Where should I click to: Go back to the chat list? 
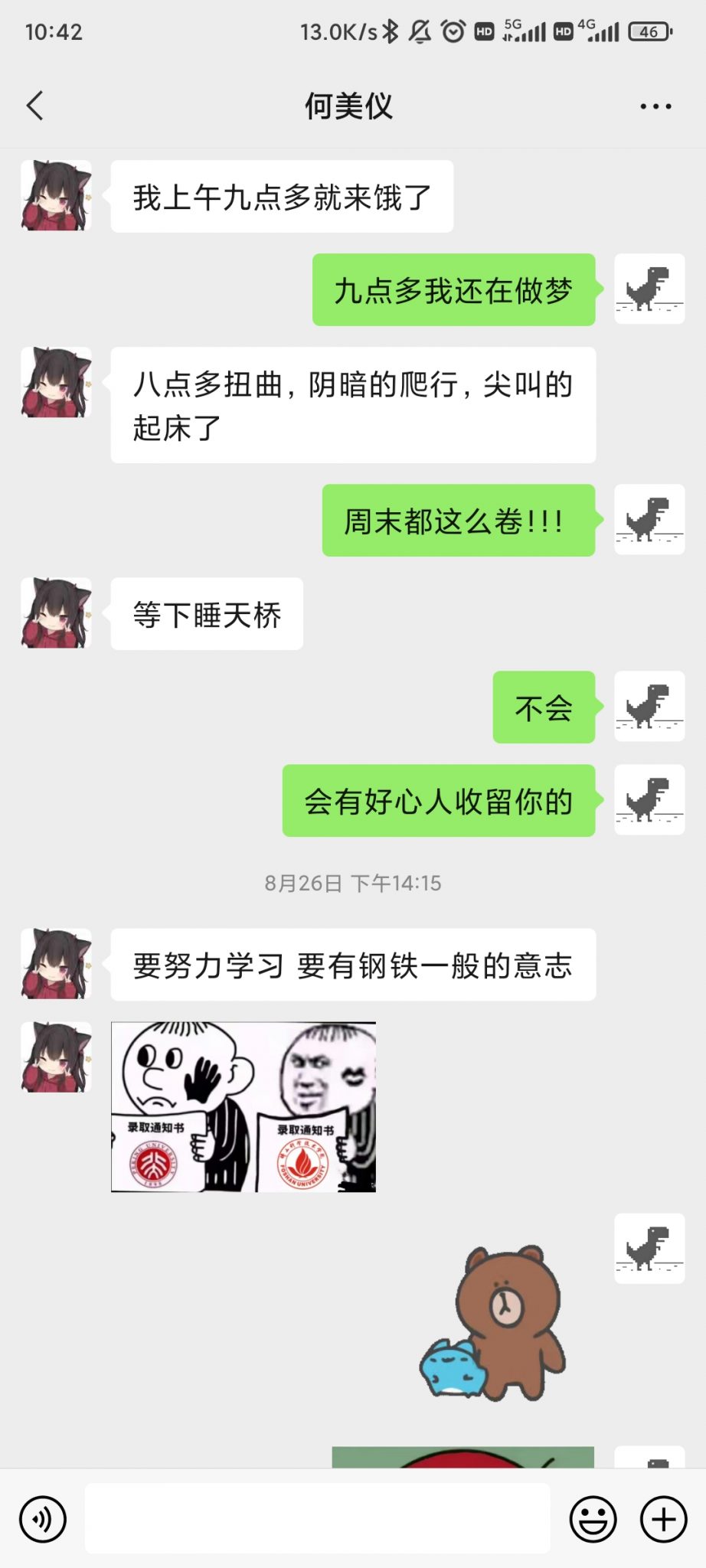point(35,106)
